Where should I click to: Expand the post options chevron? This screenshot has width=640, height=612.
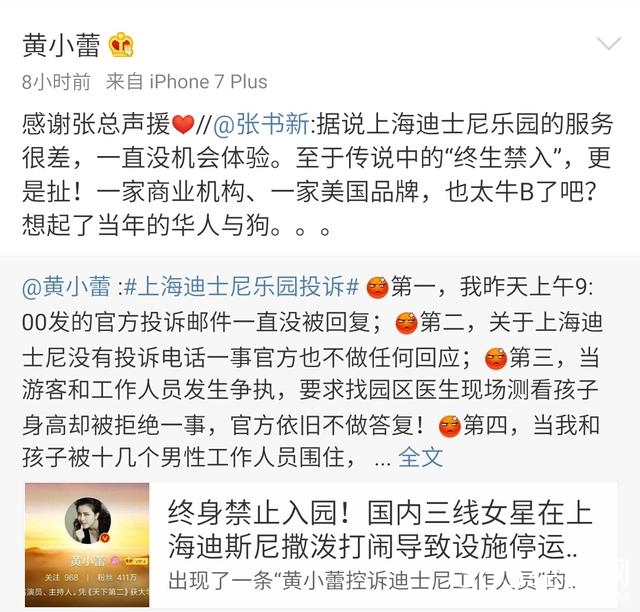click(608, 45)
